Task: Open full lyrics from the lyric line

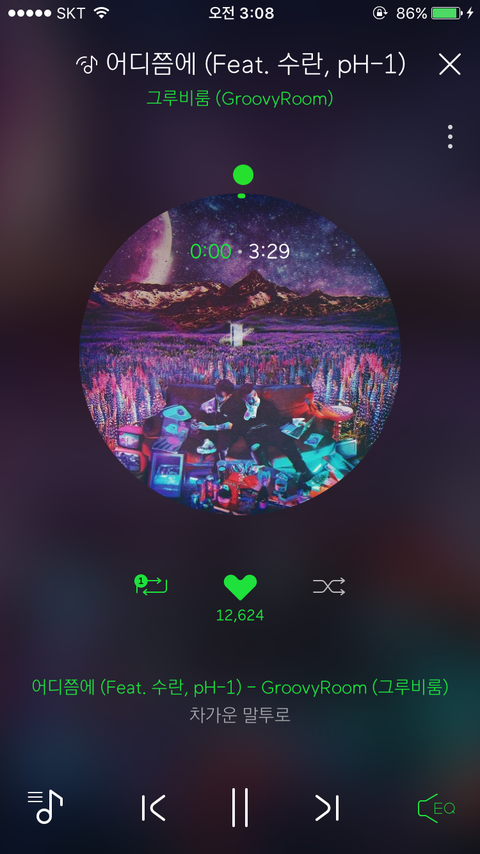Action: (x=240, y=715)
